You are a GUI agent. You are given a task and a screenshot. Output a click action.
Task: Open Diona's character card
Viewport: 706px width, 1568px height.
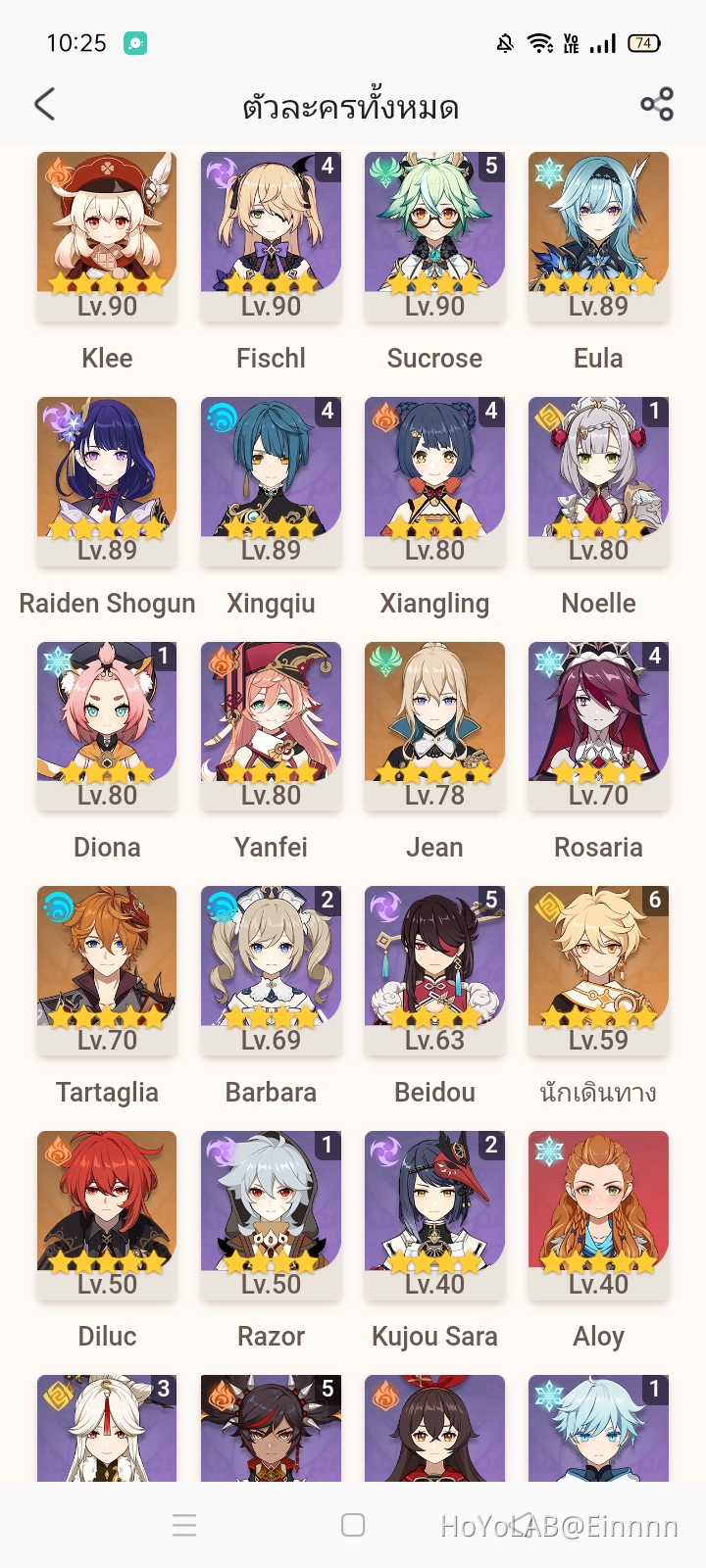(107, 725)
